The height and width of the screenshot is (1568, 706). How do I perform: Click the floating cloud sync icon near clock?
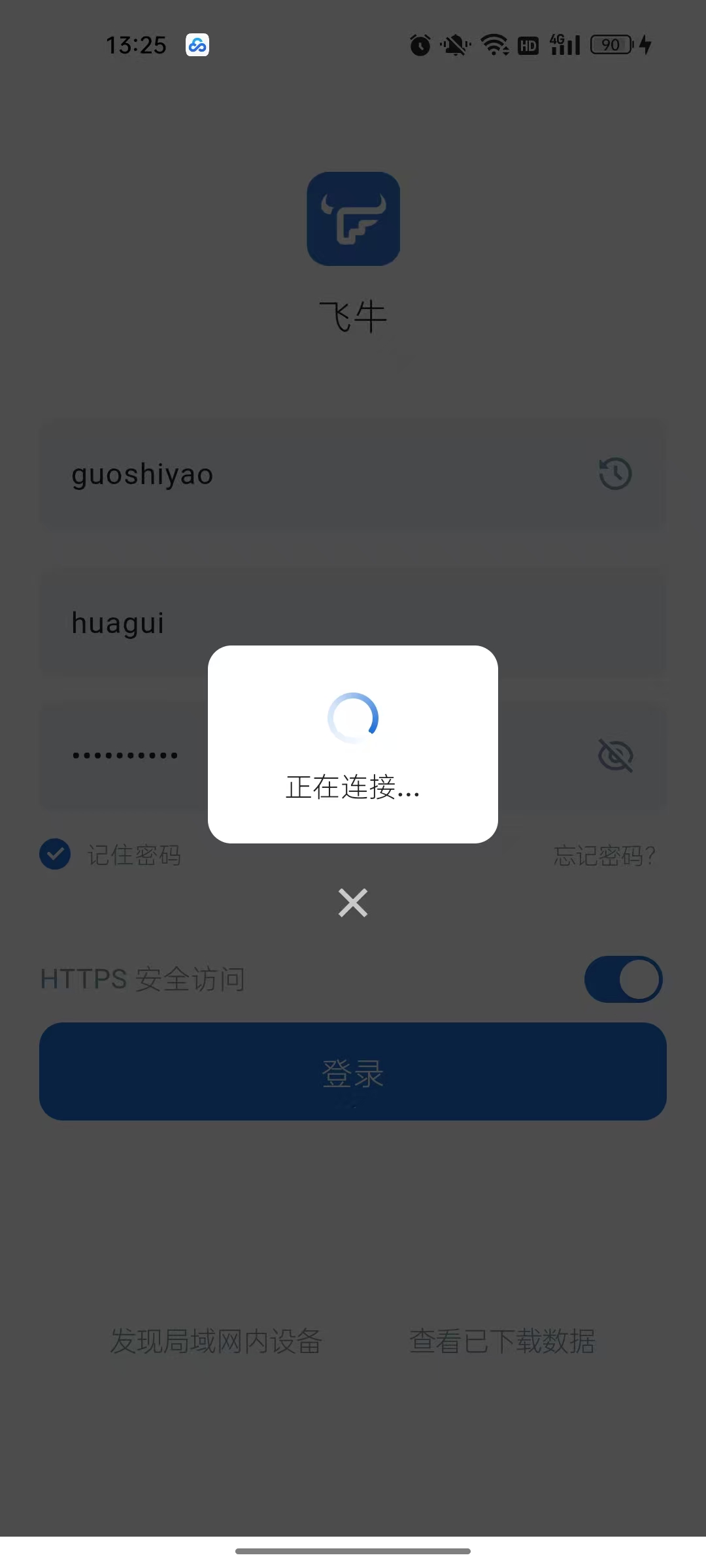click(197, 44)
